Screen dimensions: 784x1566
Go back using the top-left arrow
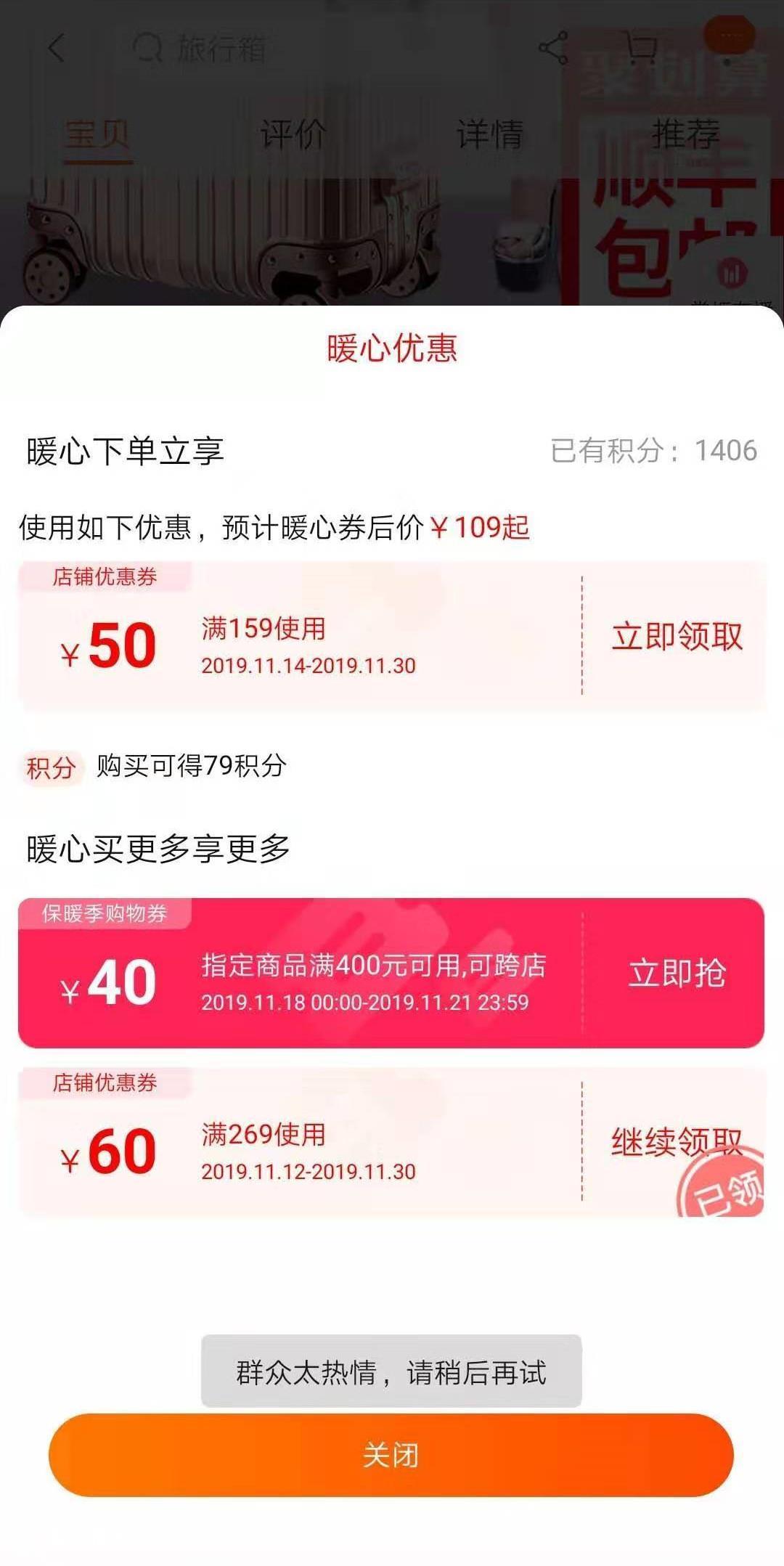57,49
